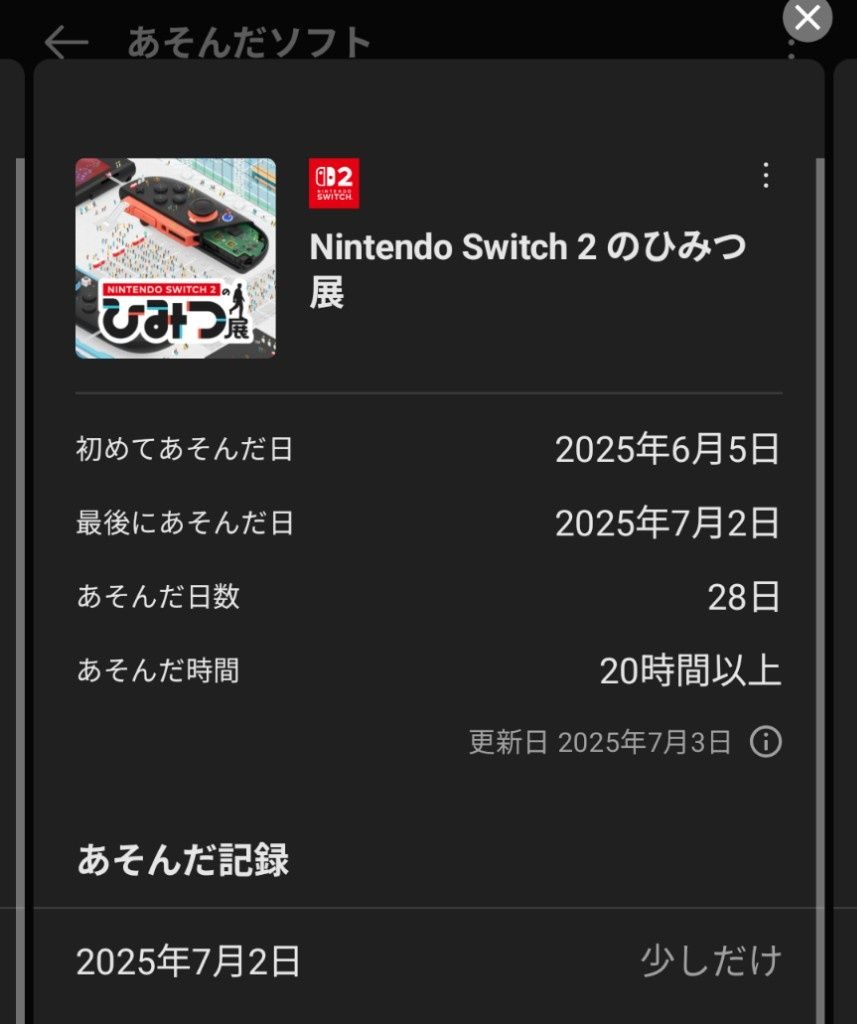
Task: Tap the info icon next to 更新日
Action: pos(766,742)
